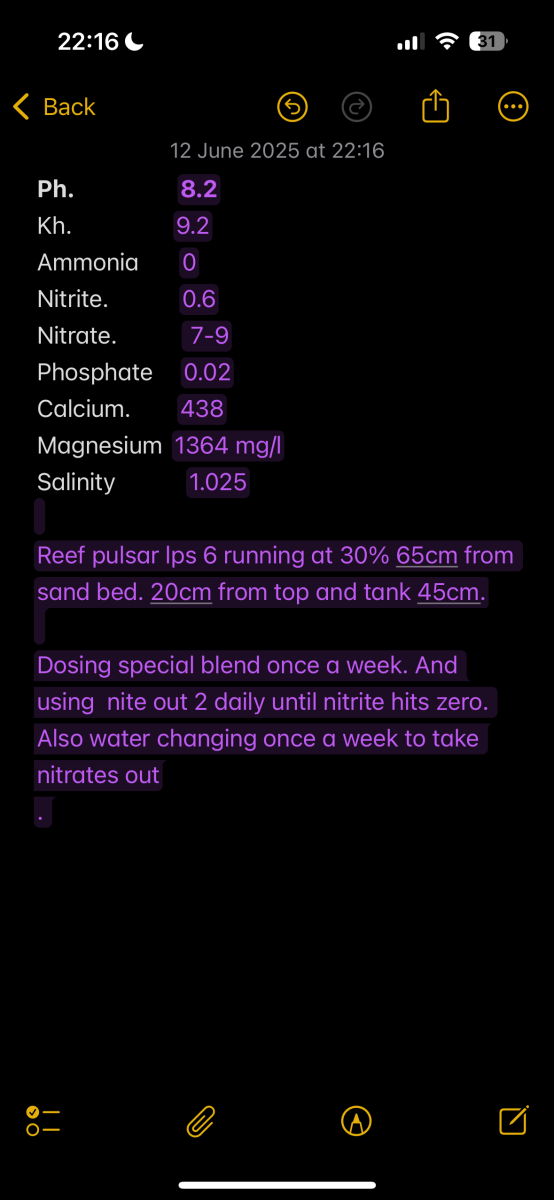This screenshot has width=554, height=1200.
Task: Open the more options menu
Action: (x=513, y=107)
